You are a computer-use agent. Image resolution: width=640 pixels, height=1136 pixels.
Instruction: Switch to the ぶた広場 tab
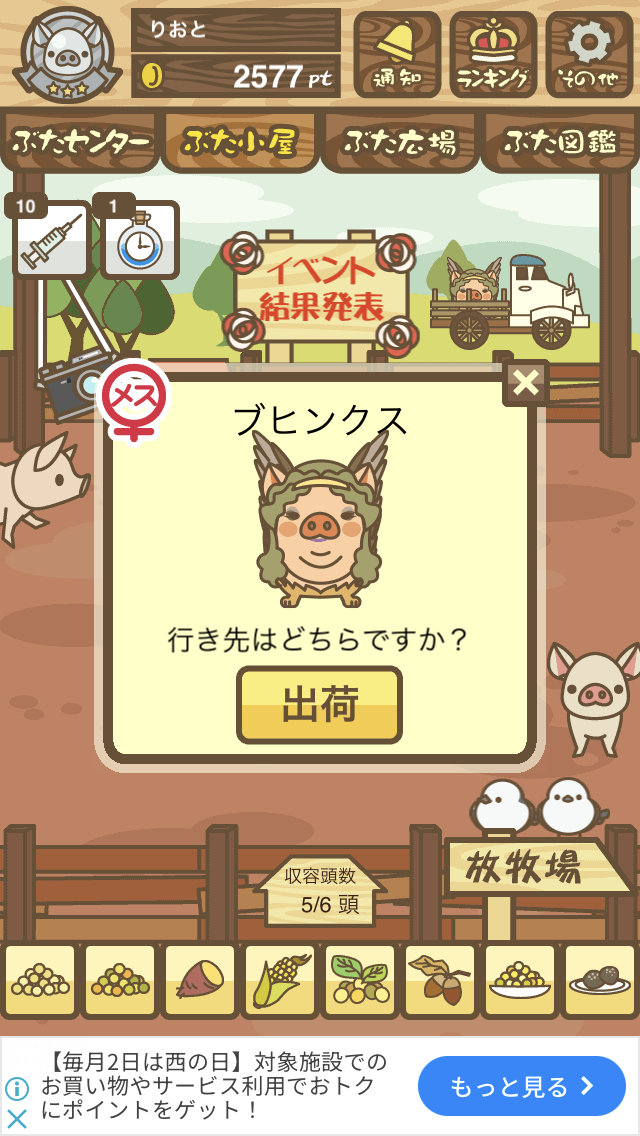(x=400, y=142)
